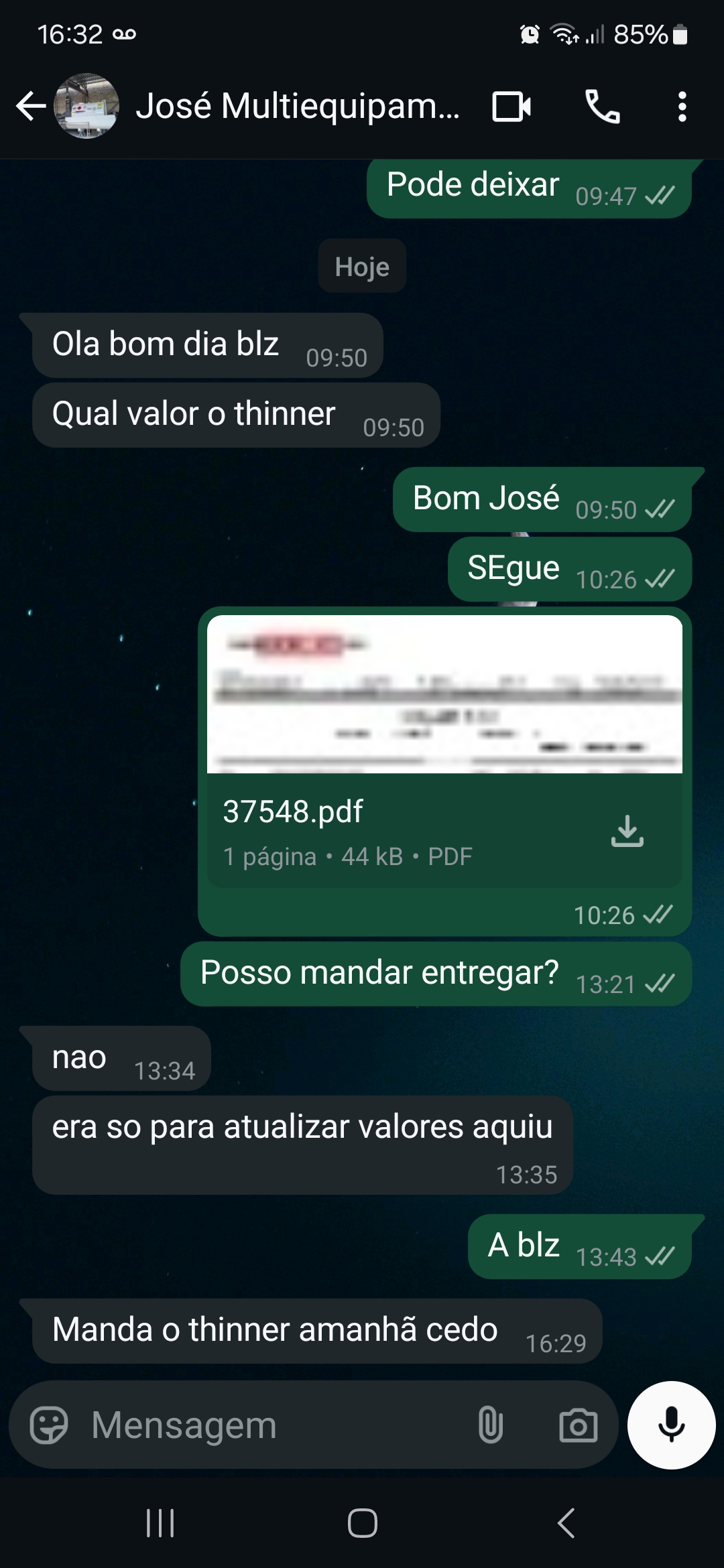Open the overflow menu
Viewport: 724px width, 1568px height.
coord(682,107)
